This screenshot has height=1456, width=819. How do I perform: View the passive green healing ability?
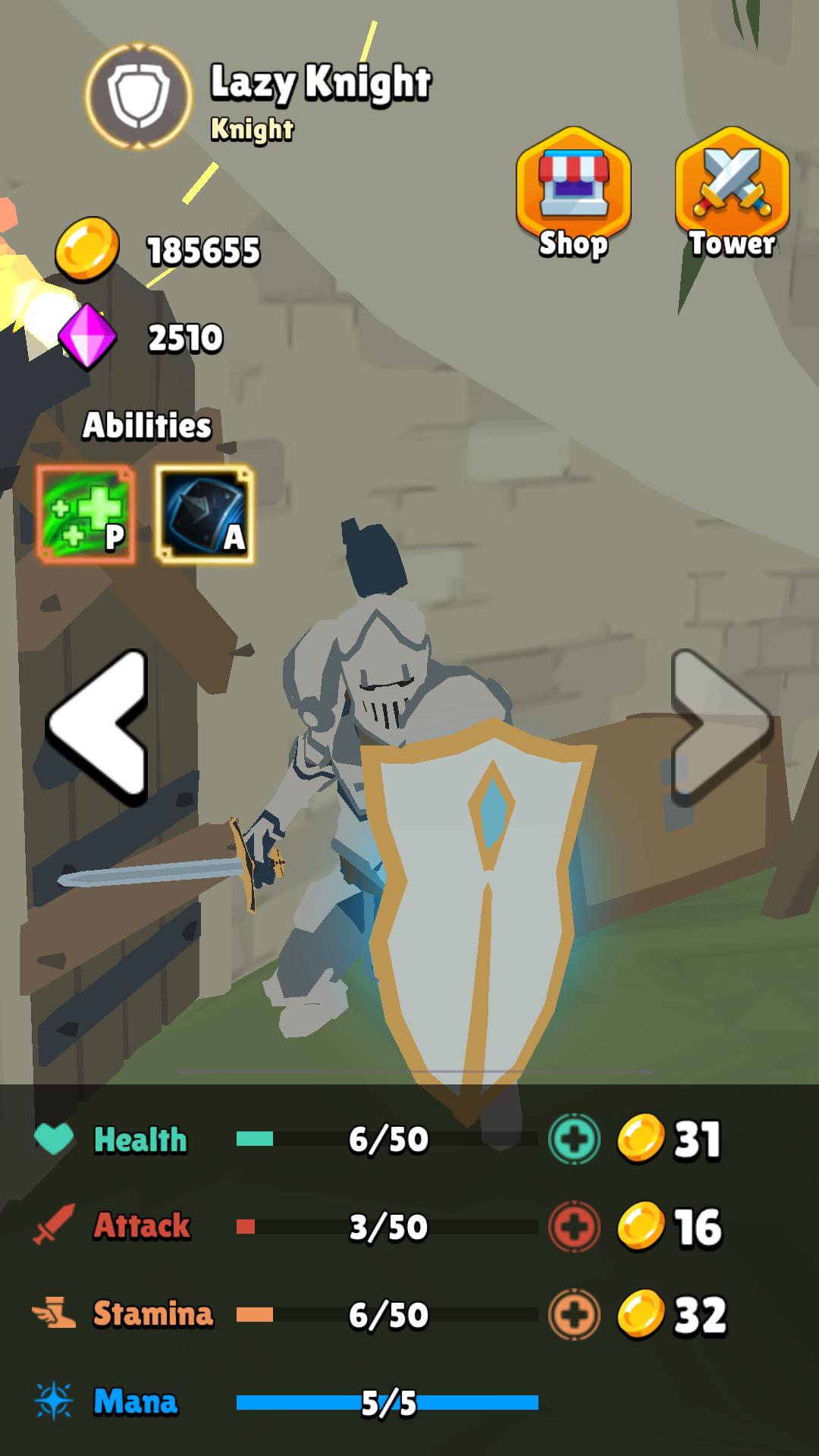tap(86, 515)
